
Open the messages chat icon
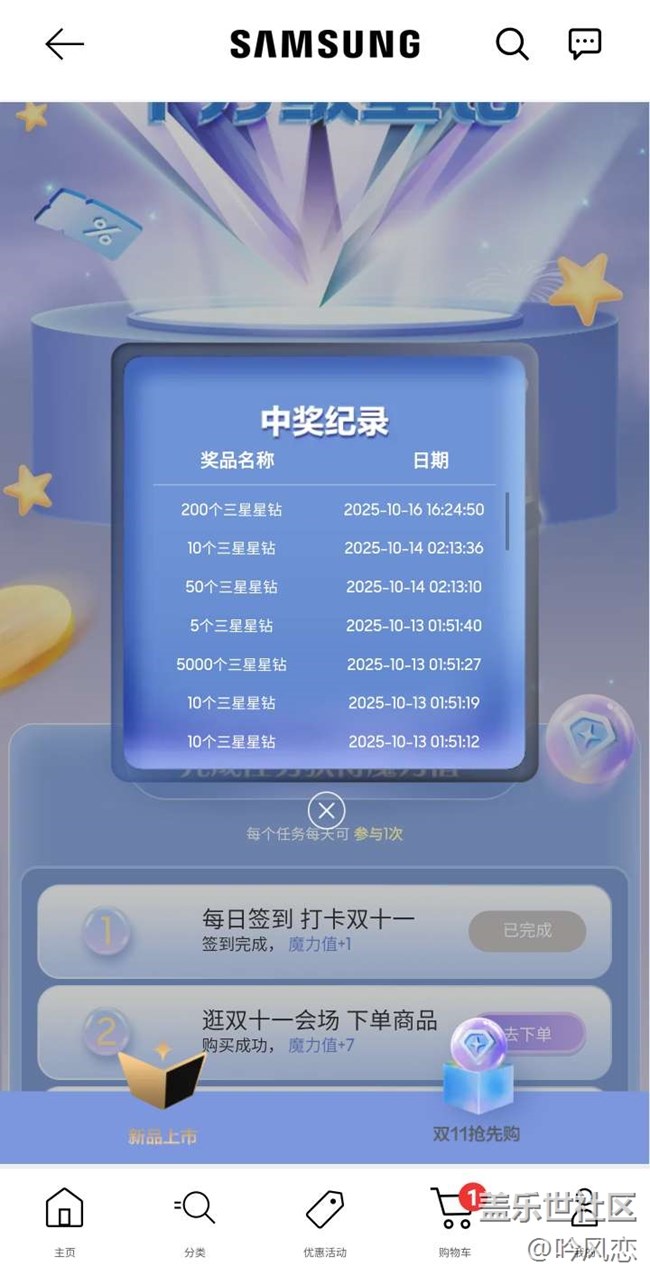click(584, 43)
